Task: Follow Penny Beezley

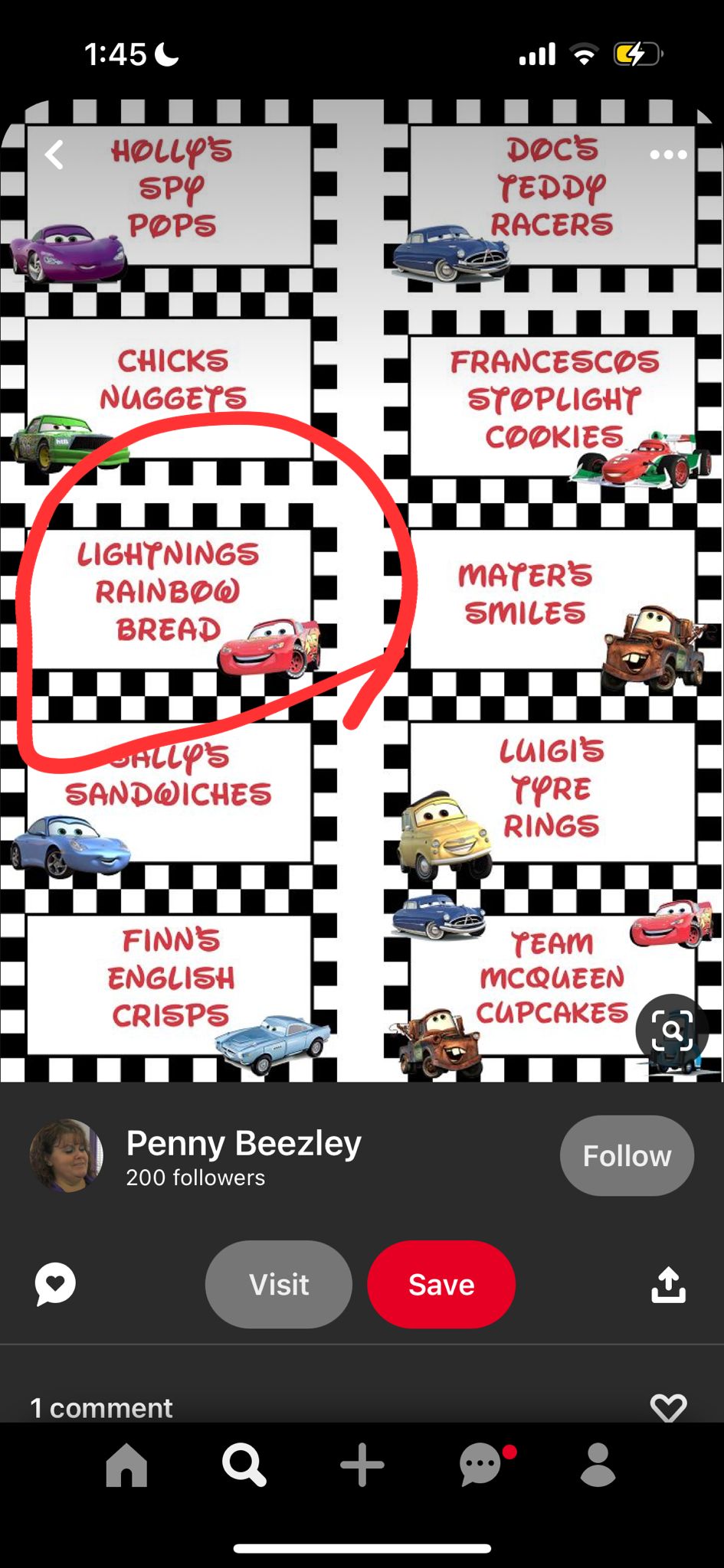Action: click(627, 1155)
